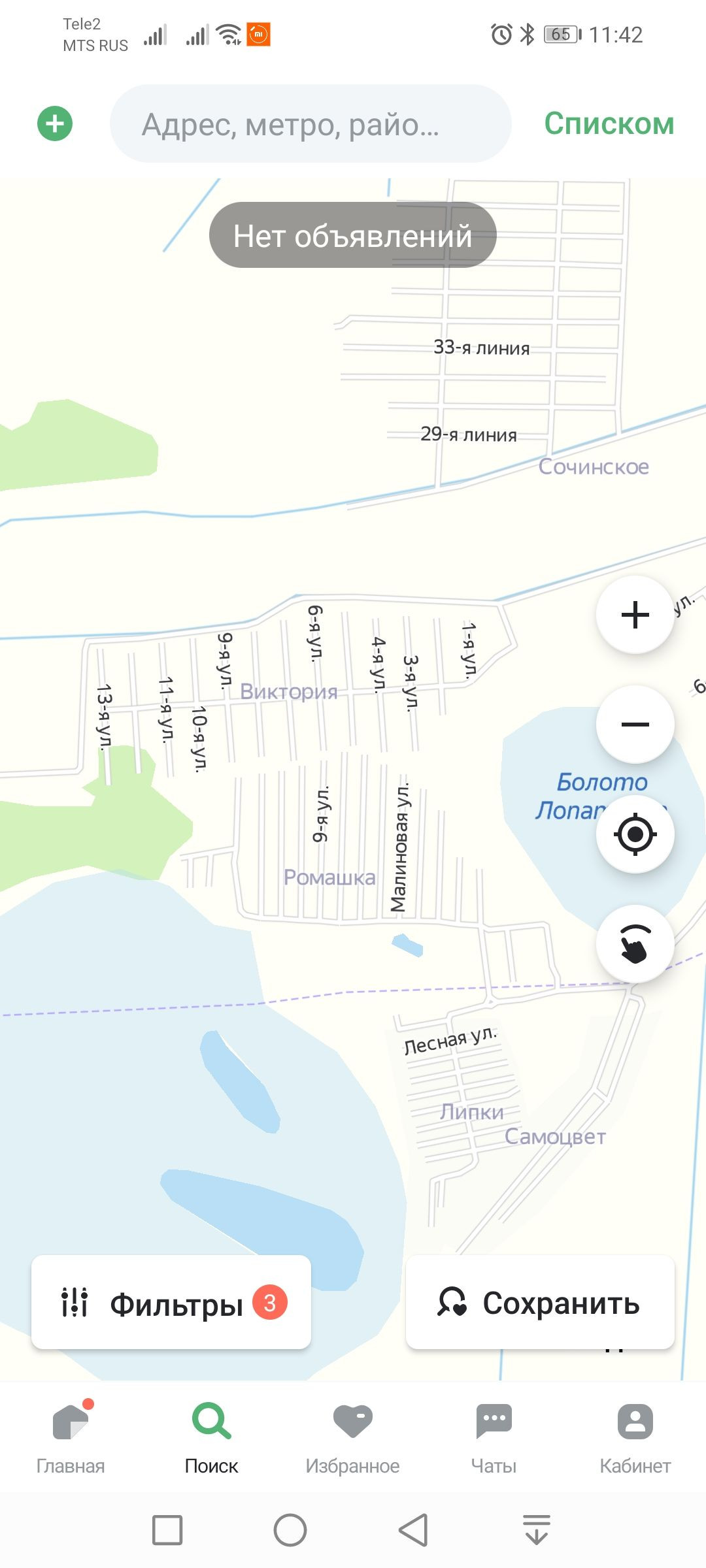Tap the system back button
The height and width of the screenshot is (1568, 706).
413,1529
